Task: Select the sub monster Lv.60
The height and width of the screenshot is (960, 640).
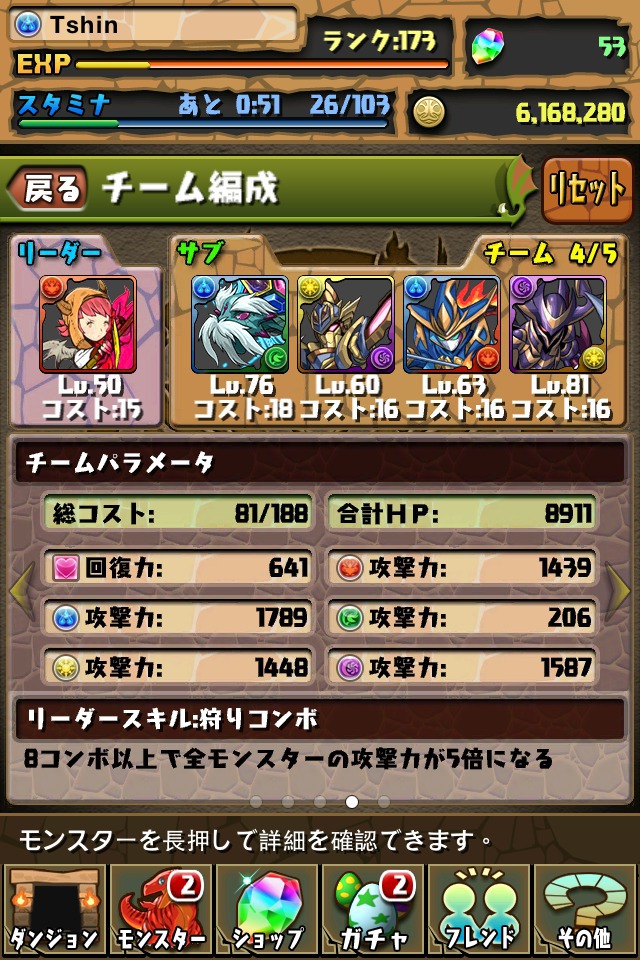Action: pyautogui.click(x=345, y=324)
